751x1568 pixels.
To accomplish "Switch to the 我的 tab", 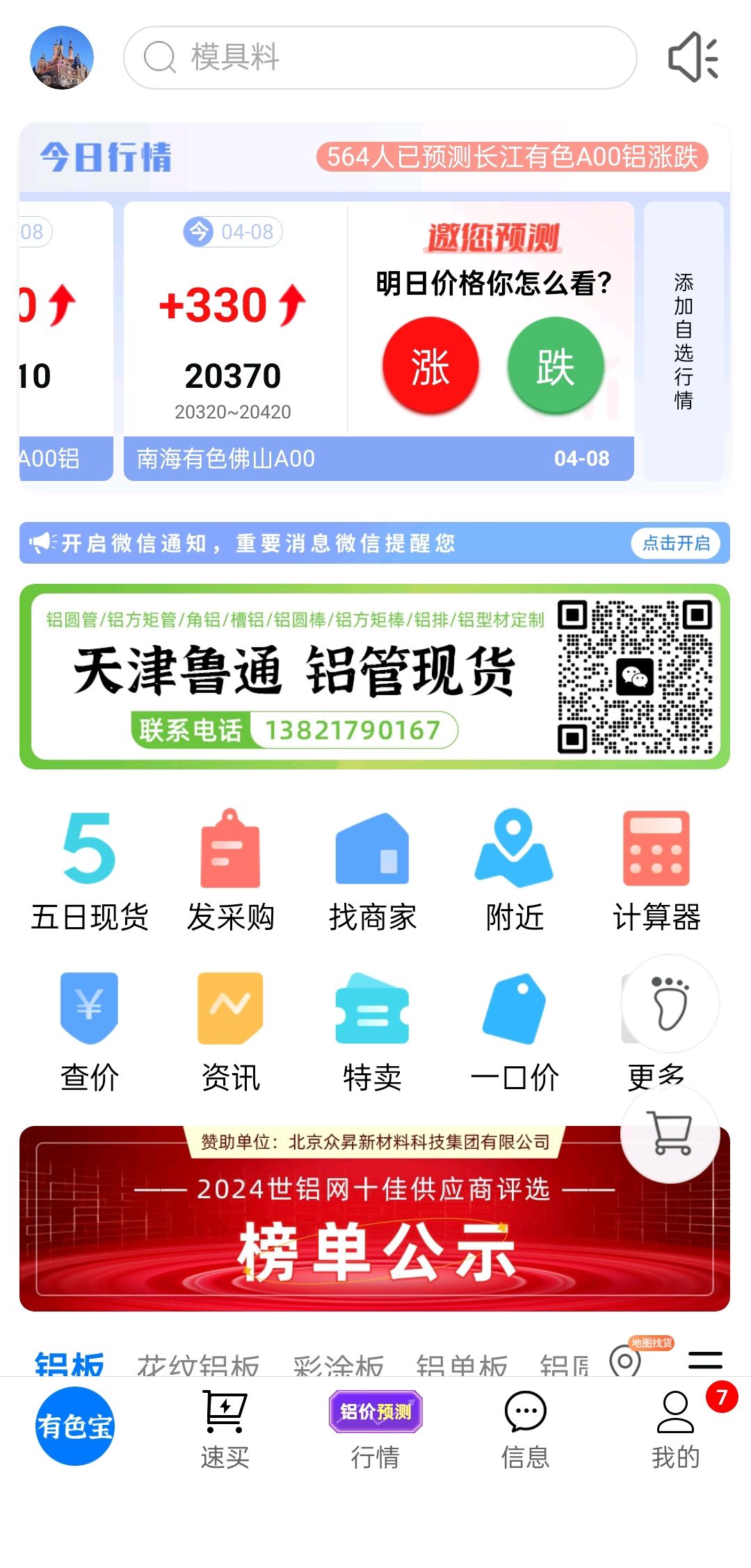I will click(x=675, y=1430).
